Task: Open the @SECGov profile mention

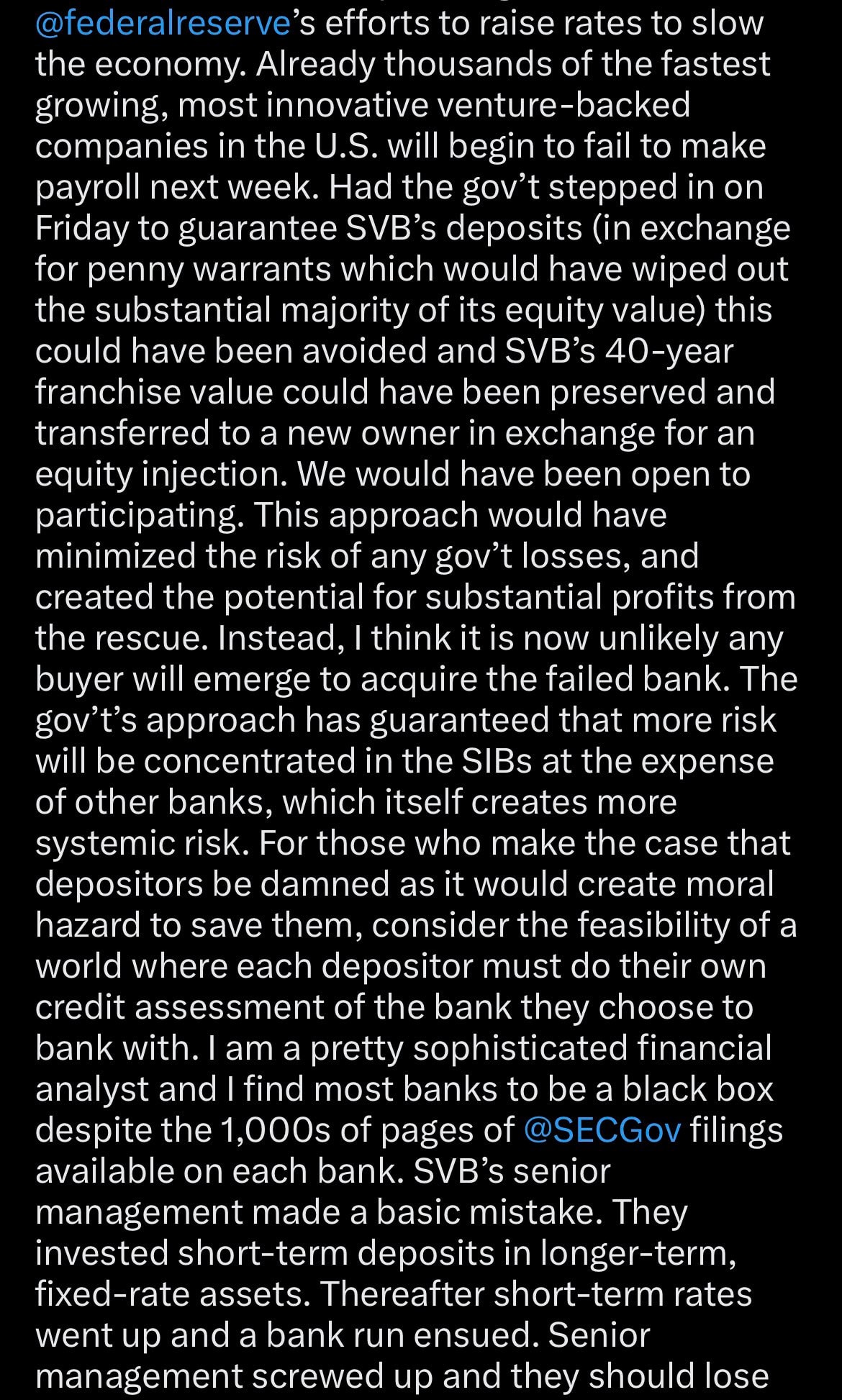Action: (x=602, y=1130)
